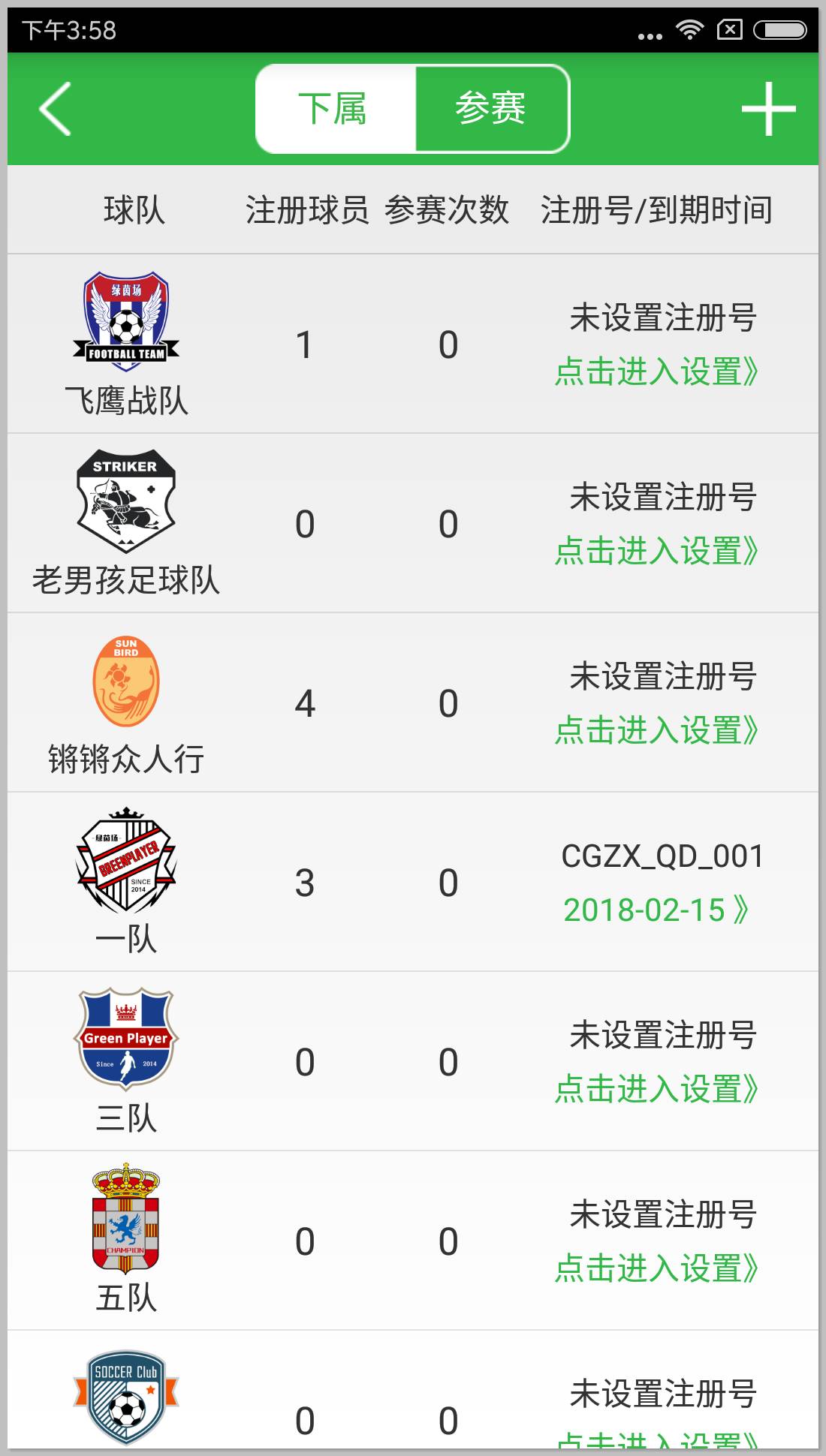Switch to the 参赛 tab
826x1456 pixels.
tap(491, 109)
